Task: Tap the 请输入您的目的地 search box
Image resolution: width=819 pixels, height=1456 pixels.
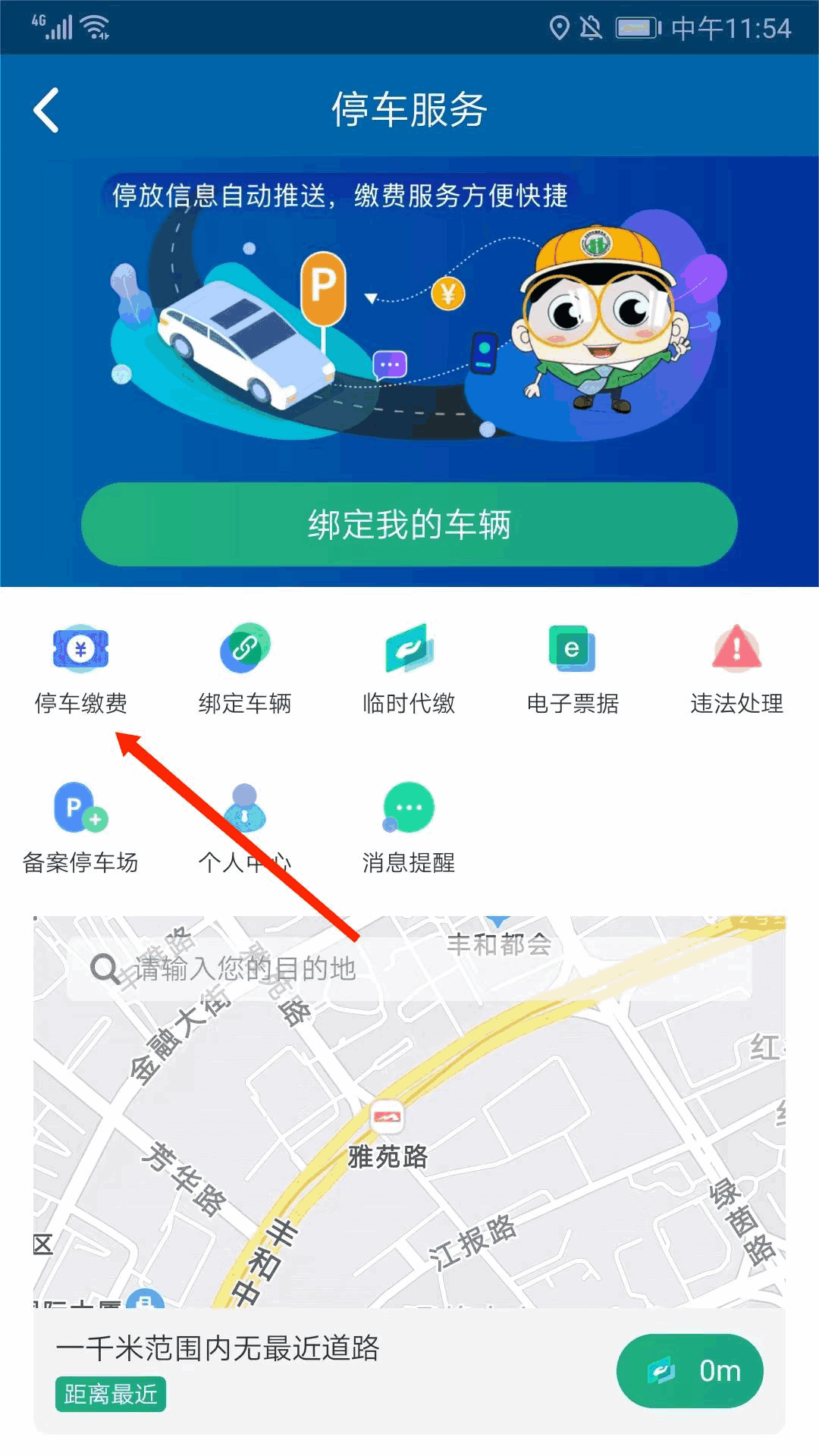Action: (x=409, y=968)
